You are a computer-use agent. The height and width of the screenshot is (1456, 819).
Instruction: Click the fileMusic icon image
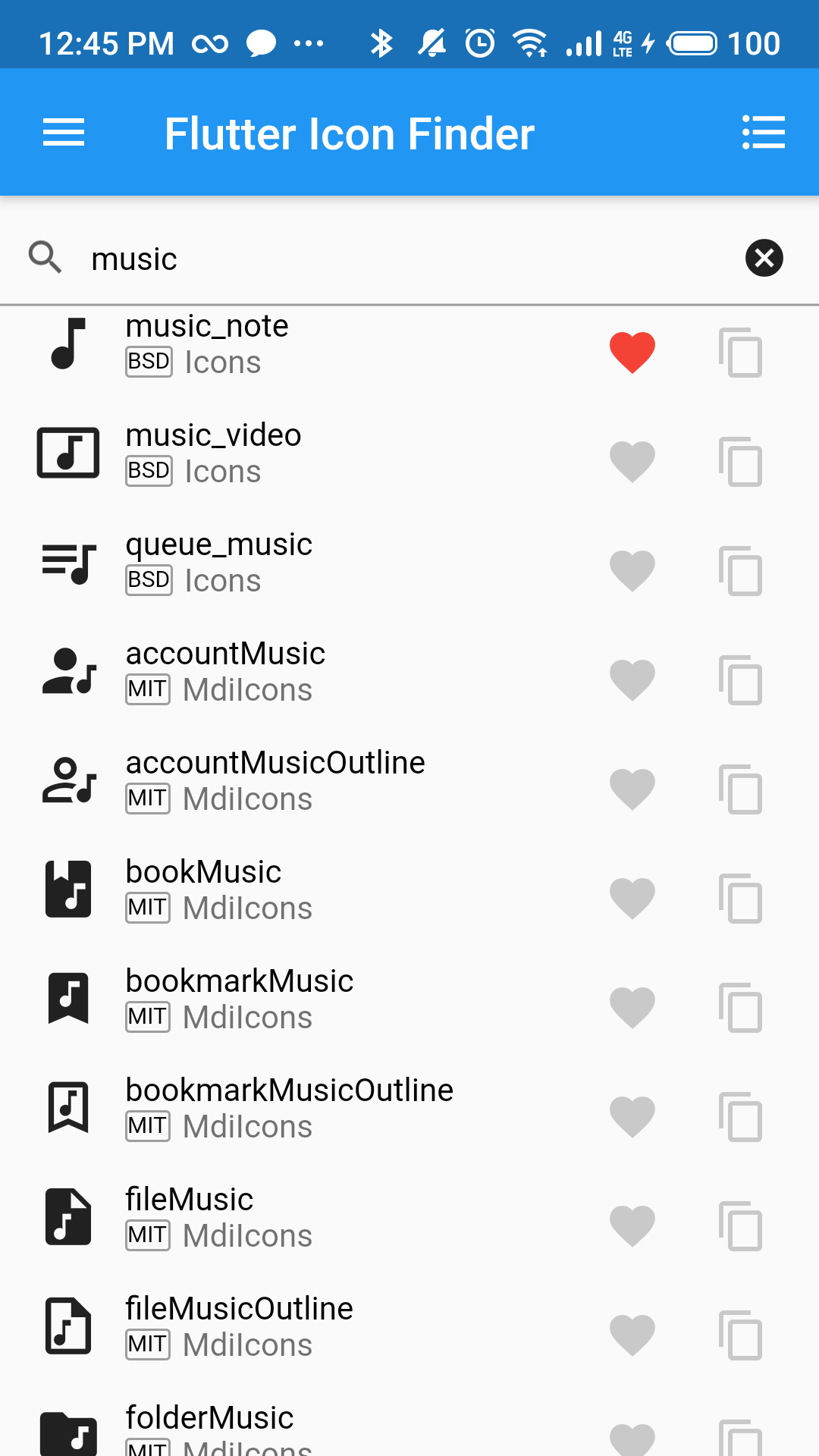pos(67,1217)
